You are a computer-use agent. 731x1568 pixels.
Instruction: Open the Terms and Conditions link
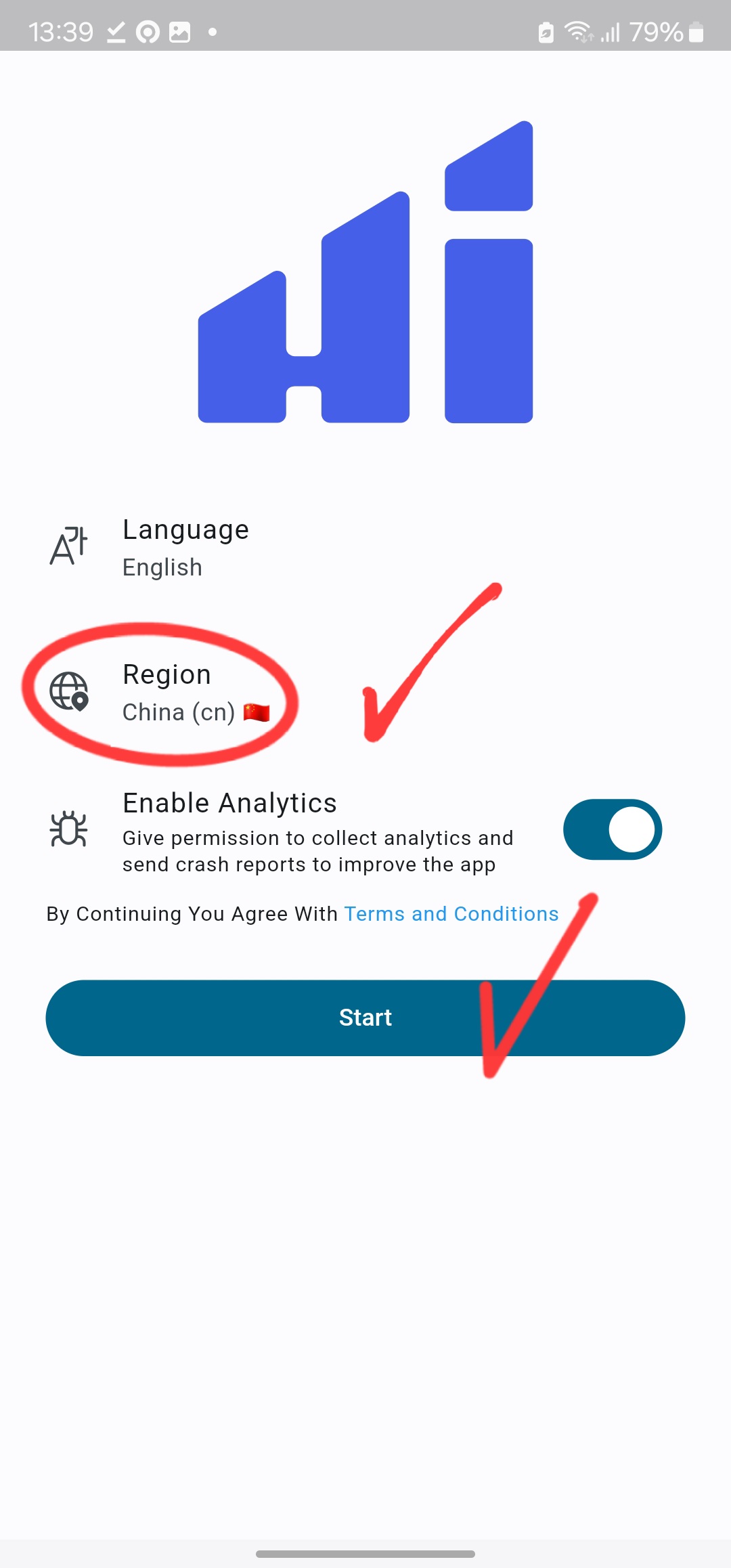tap(451, 914)
